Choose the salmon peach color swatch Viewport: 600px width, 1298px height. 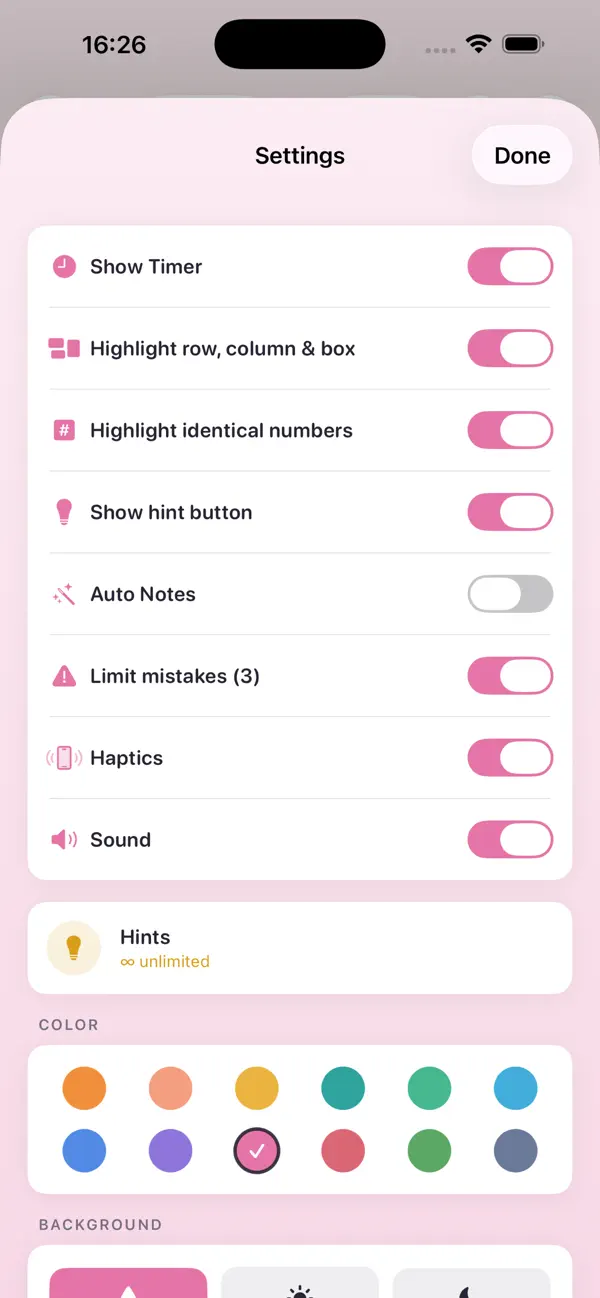[x=170, y=1088]
